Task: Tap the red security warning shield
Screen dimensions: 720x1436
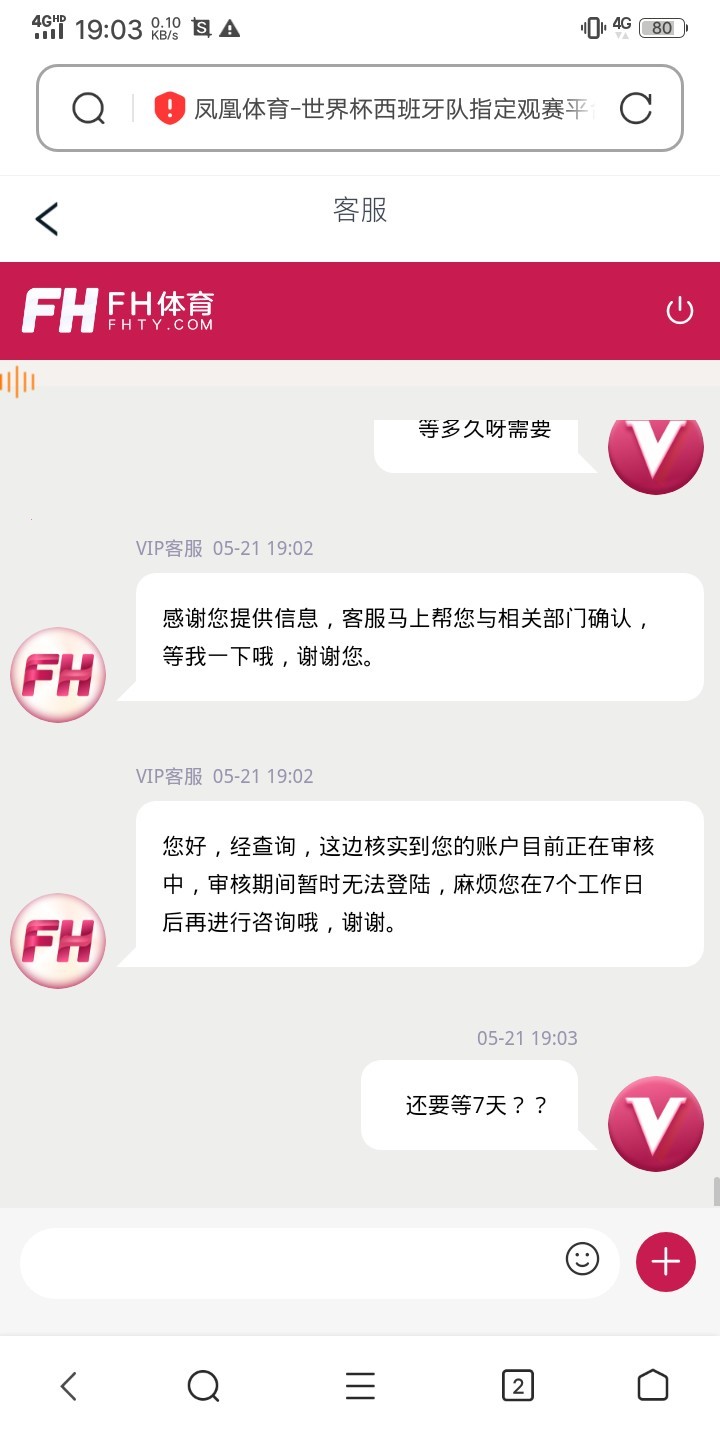Action: point(170,108)
